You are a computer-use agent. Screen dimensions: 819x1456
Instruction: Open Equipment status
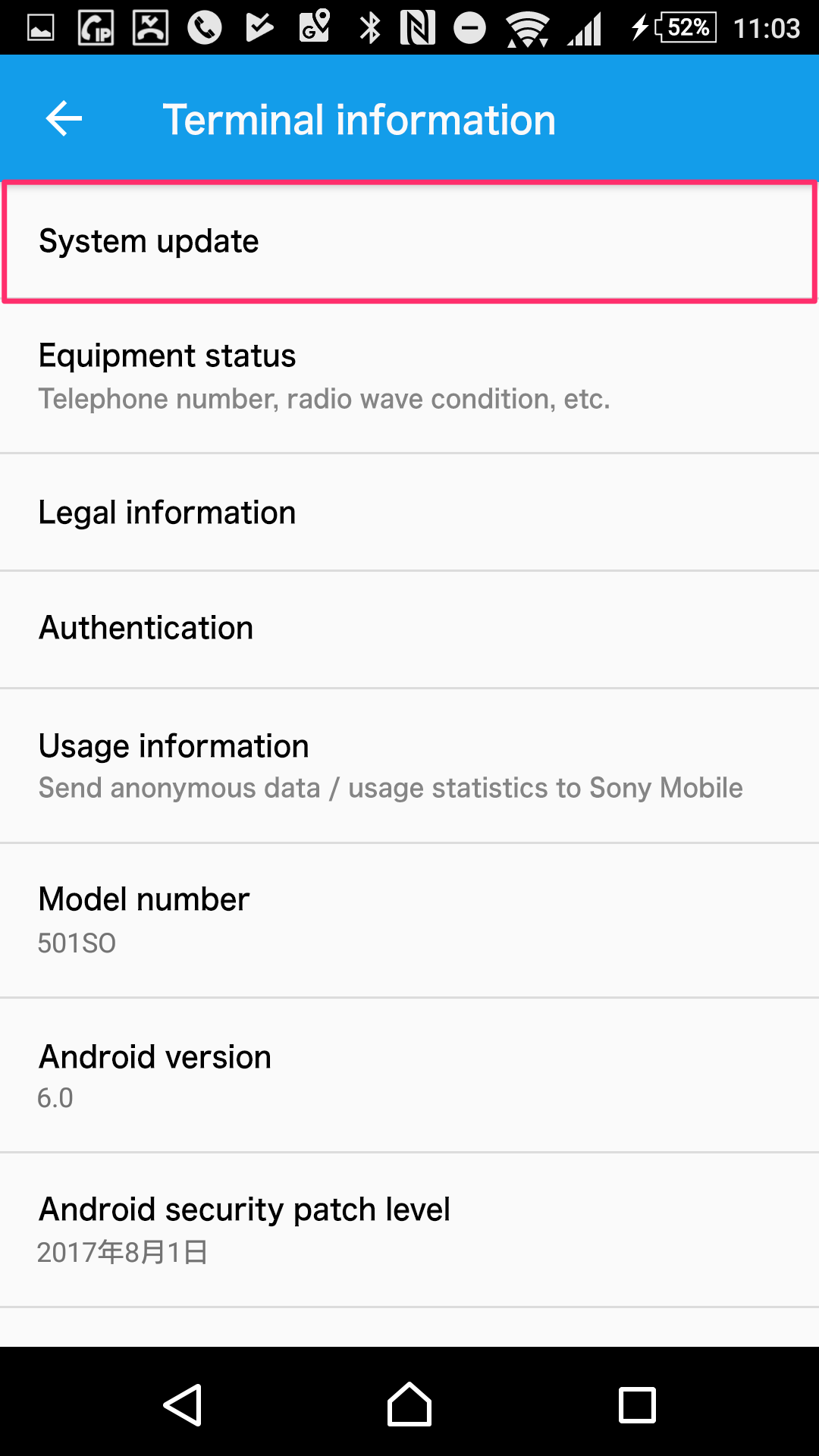click(409, 377)
